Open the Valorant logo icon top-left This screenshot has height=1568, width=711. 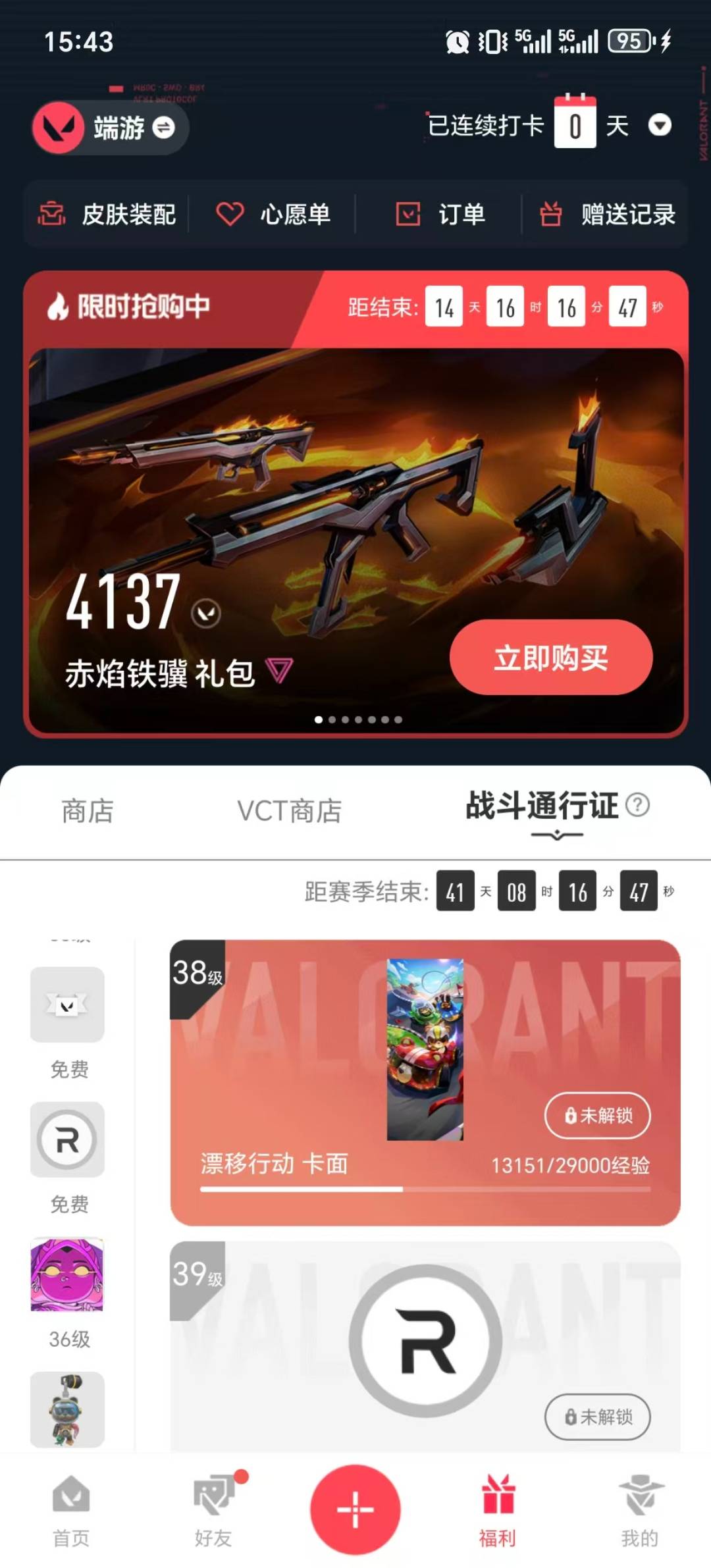click(x=59, y=127)
